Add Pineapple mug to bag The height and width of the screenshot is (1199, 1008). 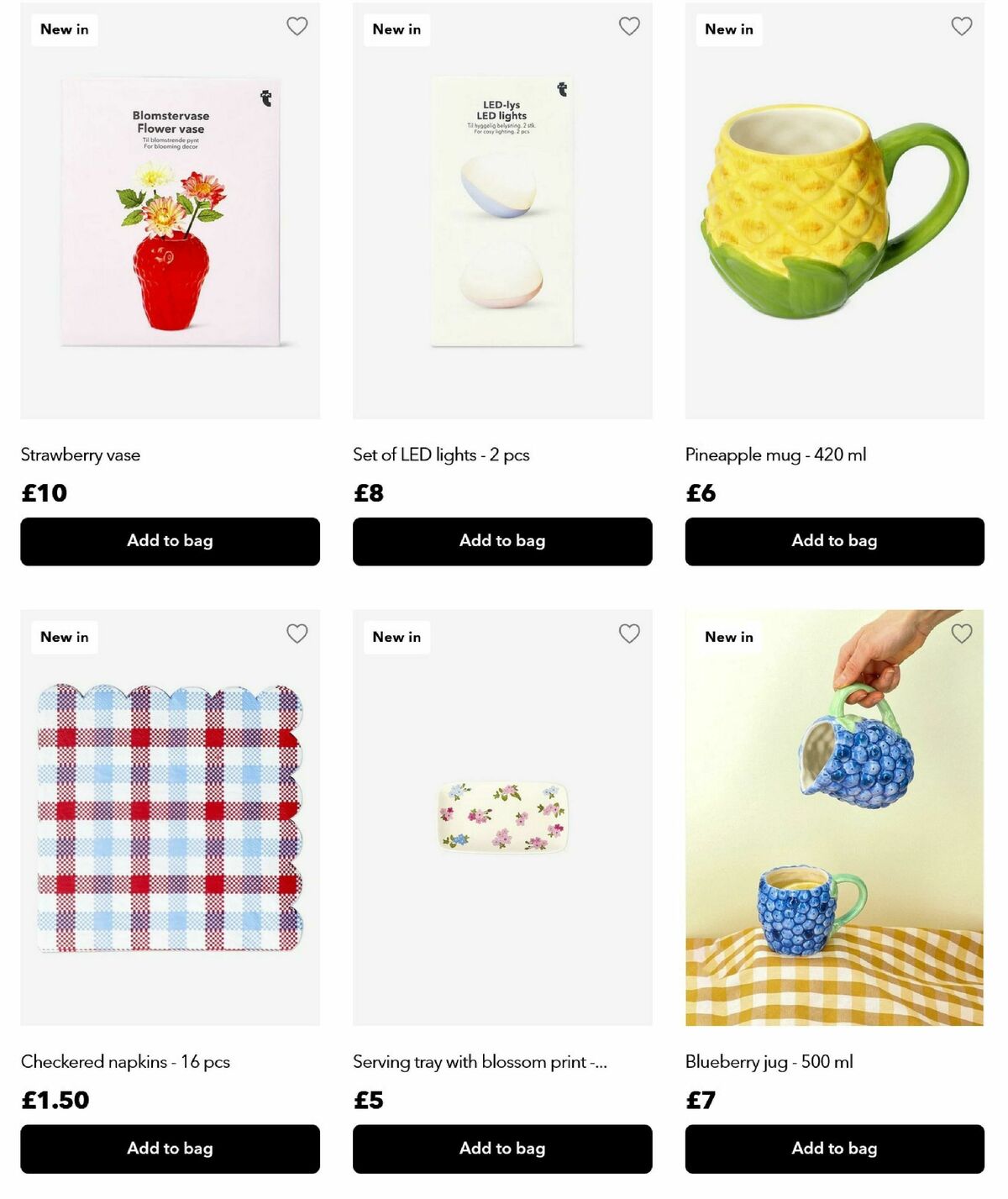(834, 541)
